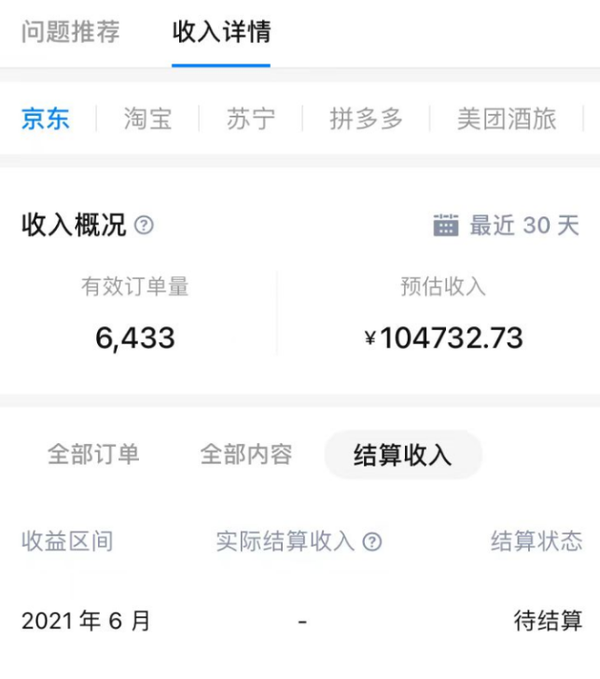Open help icon beside 收入概况
The height and width of the screenshot is (679, 600).
click(144, 225)
